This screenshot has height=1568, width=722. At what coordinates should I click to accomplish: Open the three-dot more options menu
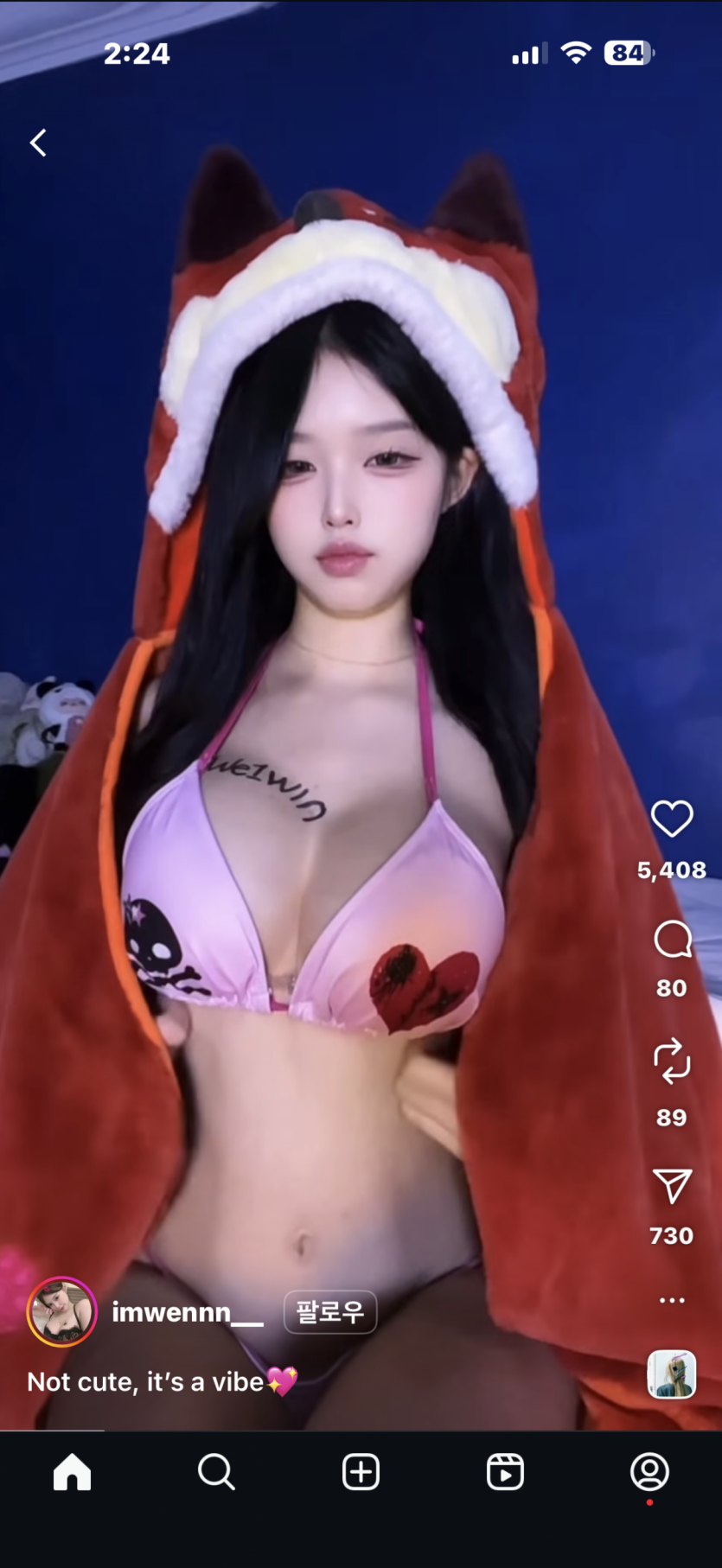[672, 1300]
